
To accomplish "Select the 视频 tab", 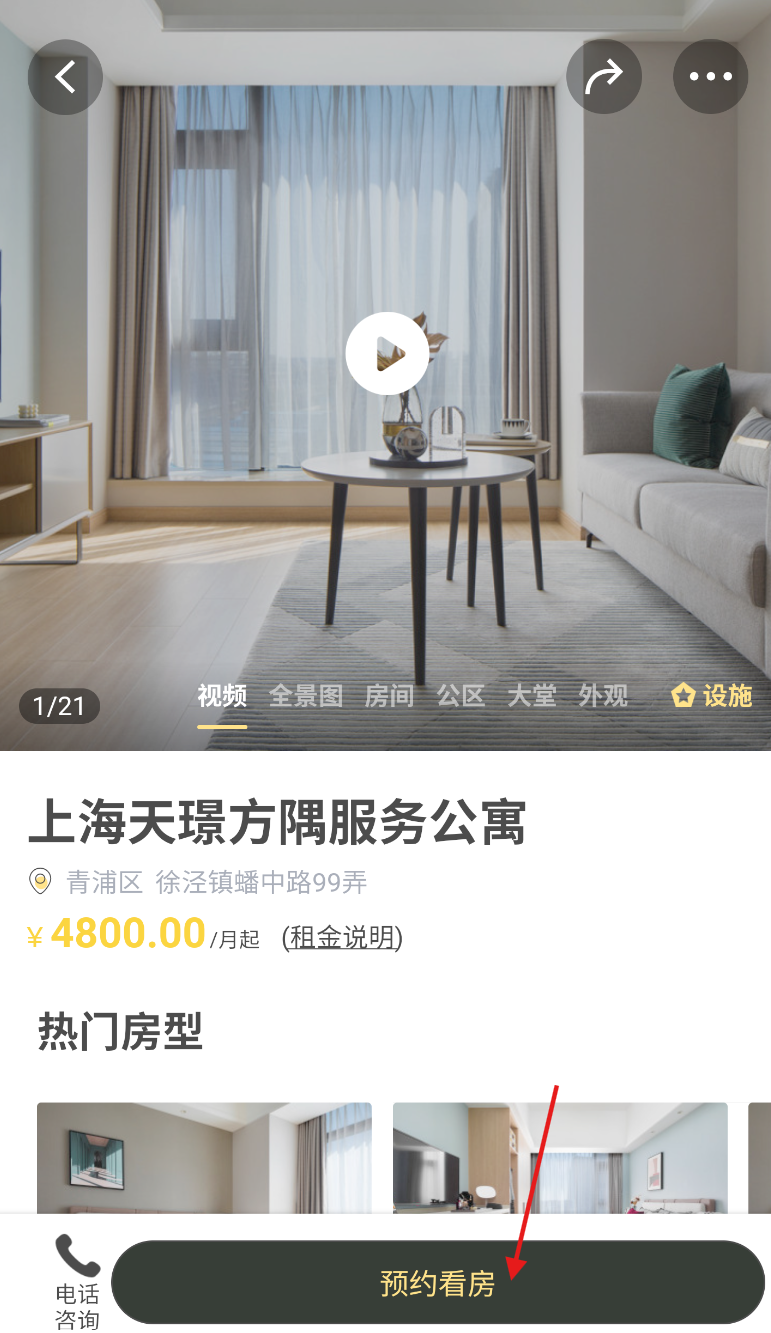I will pos(222,696).
